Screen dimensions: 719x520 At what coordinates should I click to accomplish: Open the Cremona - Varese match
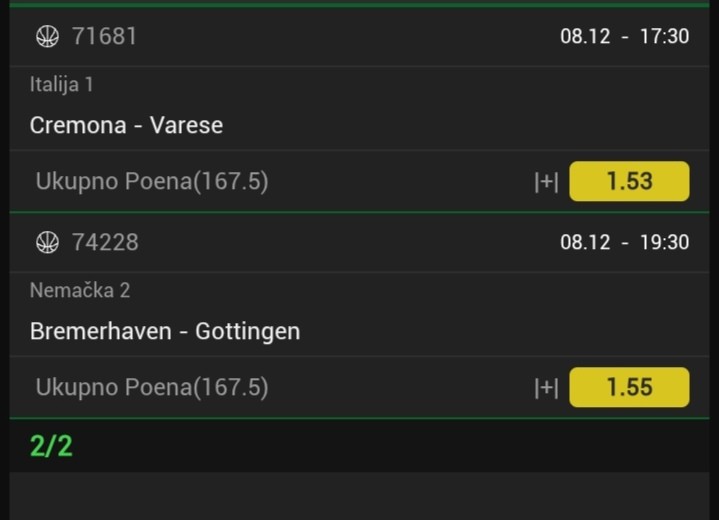pos(126,125)
